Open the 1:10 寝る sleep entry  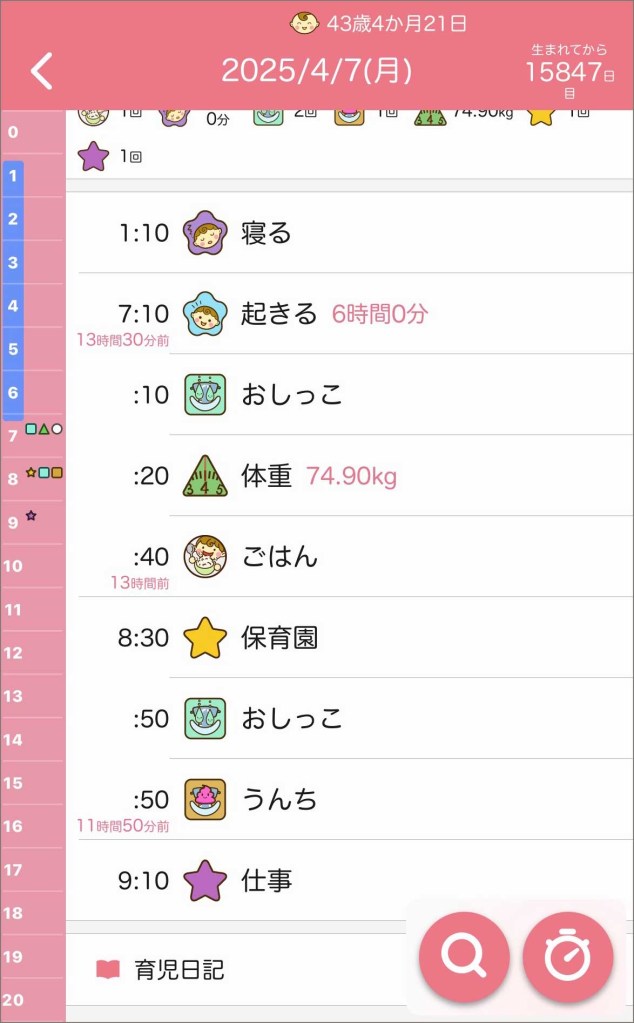[350, 233]
